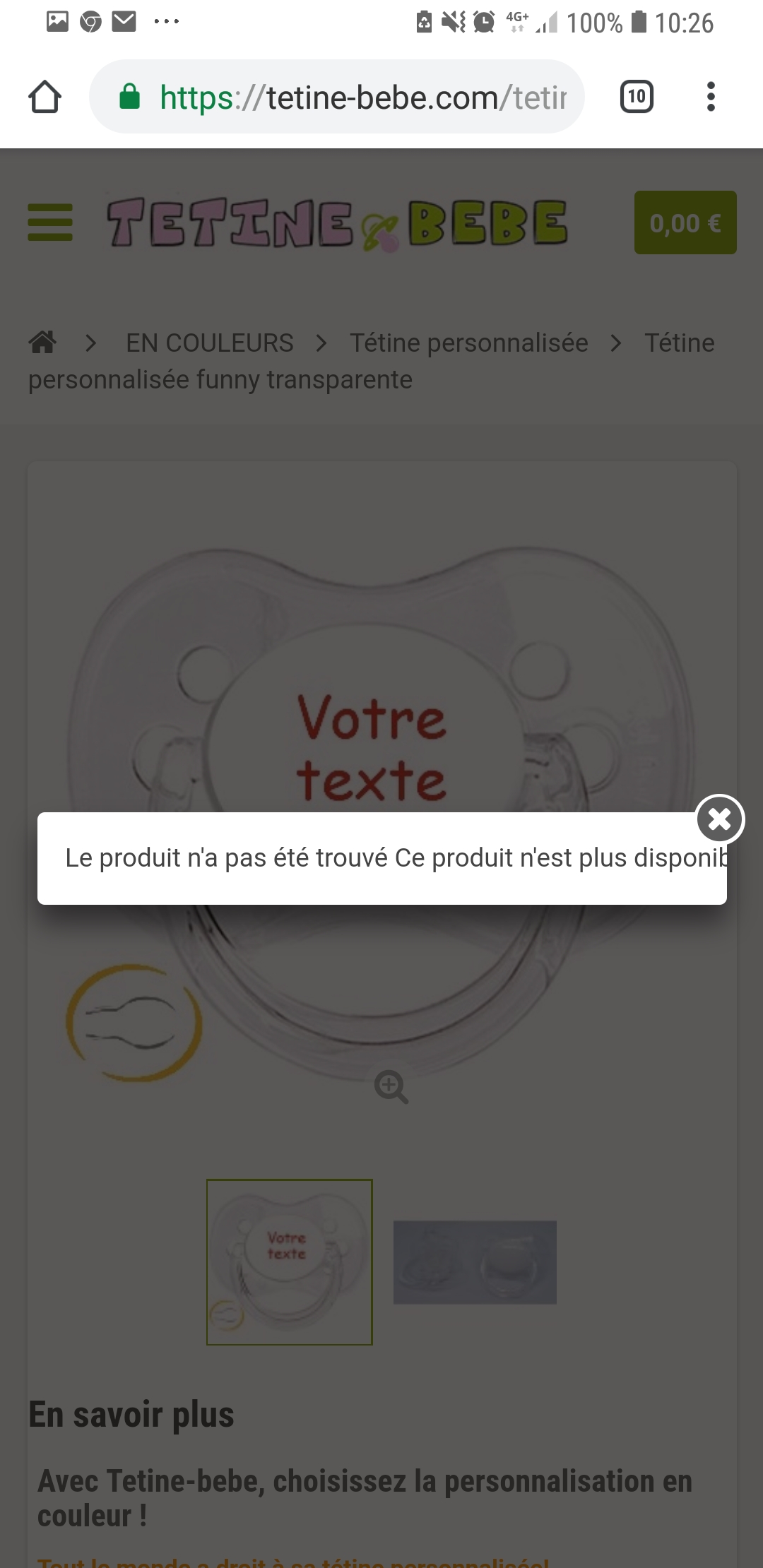
Task: Open the browser overflow menu
Action: (711, 97)
